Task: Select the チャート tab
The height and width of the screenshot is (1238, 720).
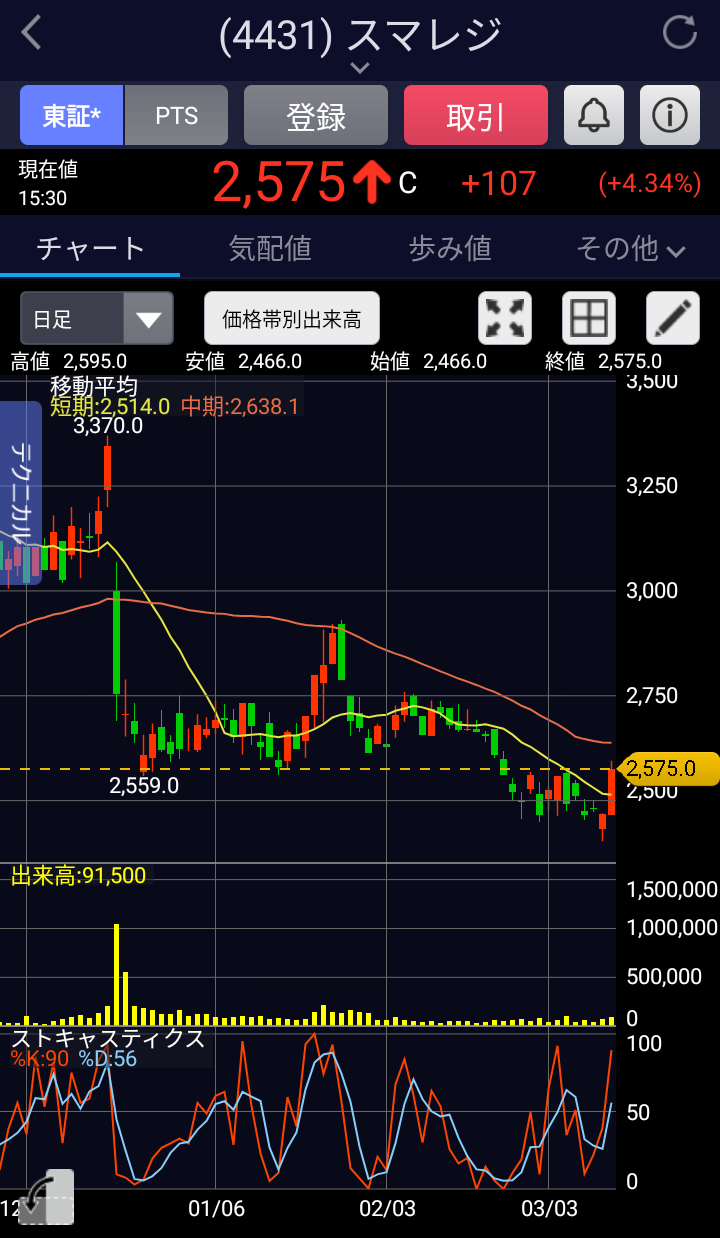Action: pyautogui.click(x=90, y=248)
